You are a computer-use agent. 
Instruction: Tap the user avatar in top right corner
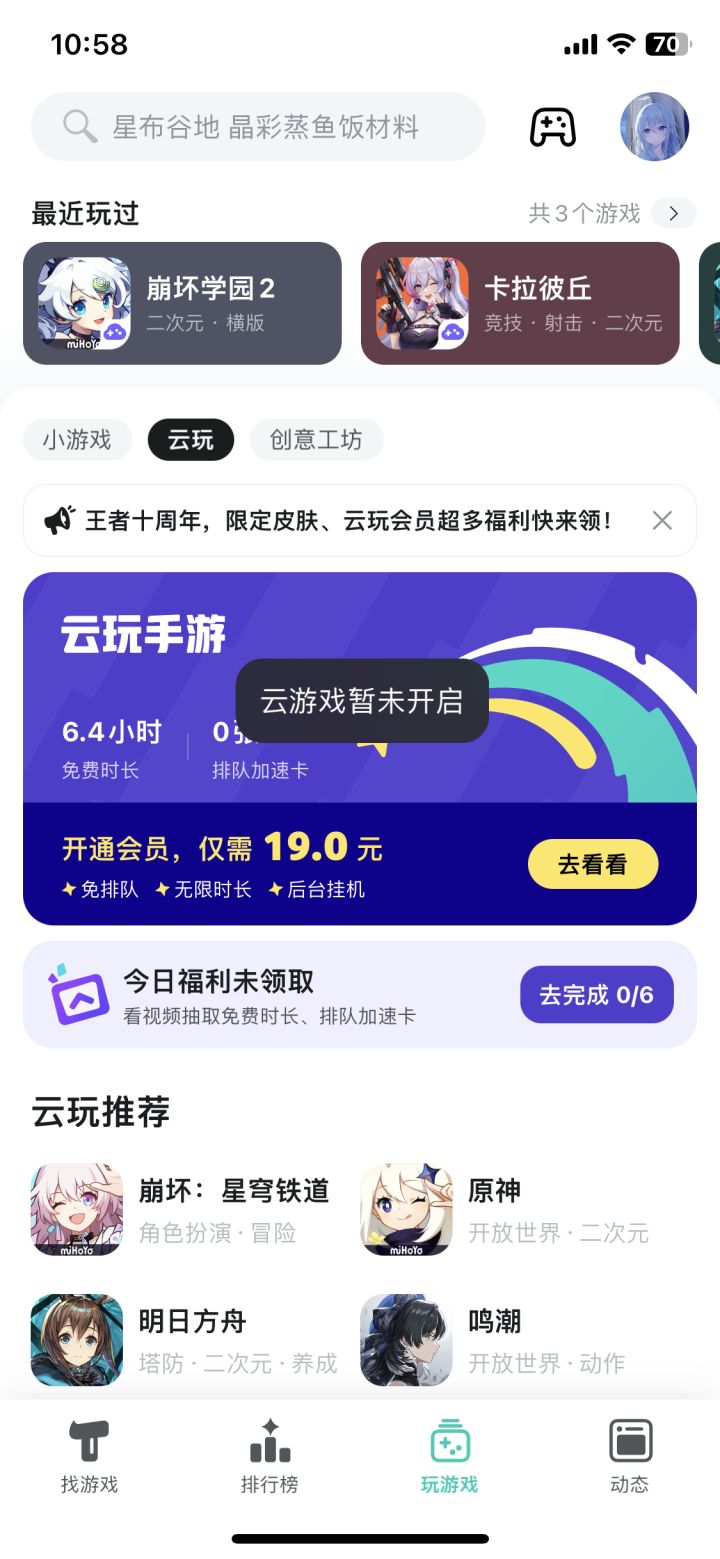click(654, 127)
